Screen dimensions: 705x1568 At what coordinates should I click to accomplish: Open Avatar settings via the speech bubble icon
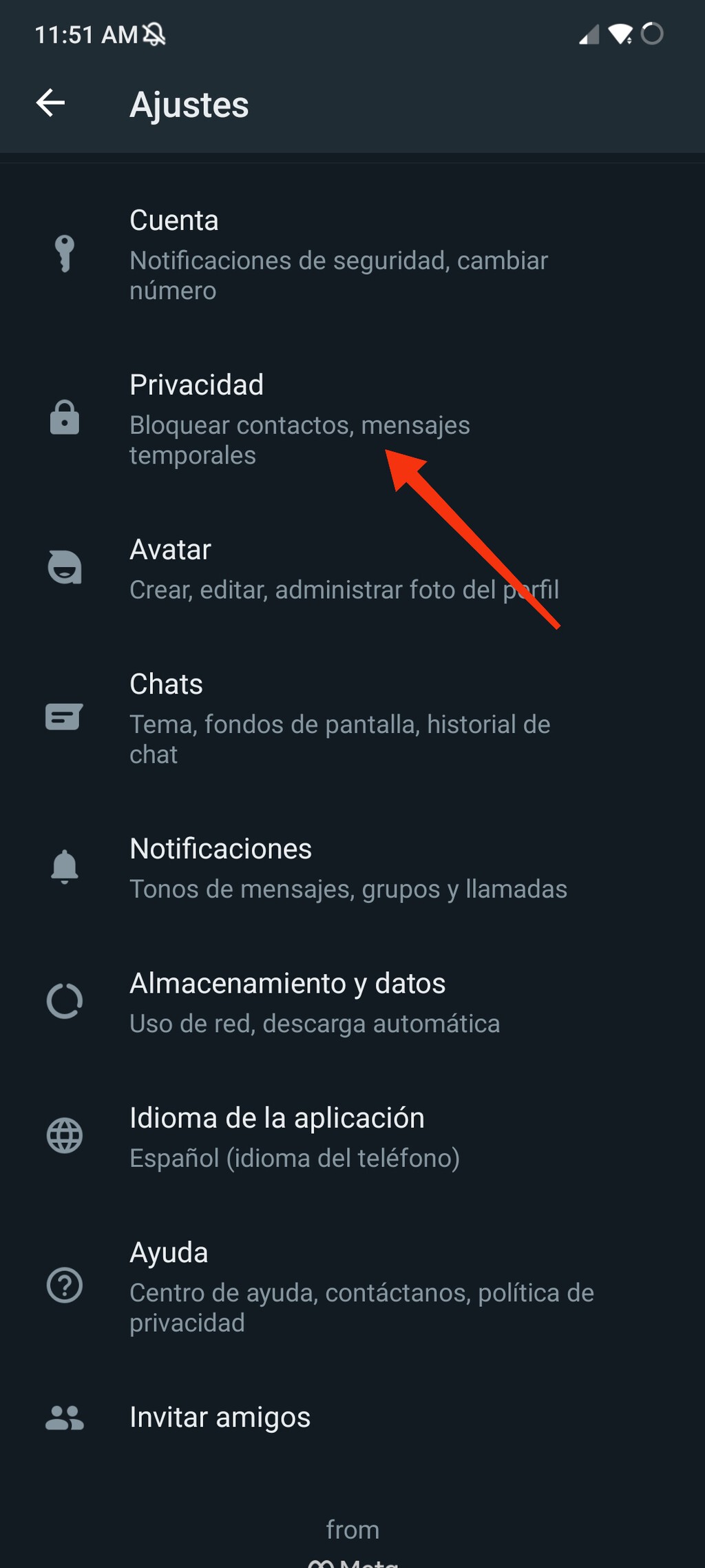click(x=64, y=566)
